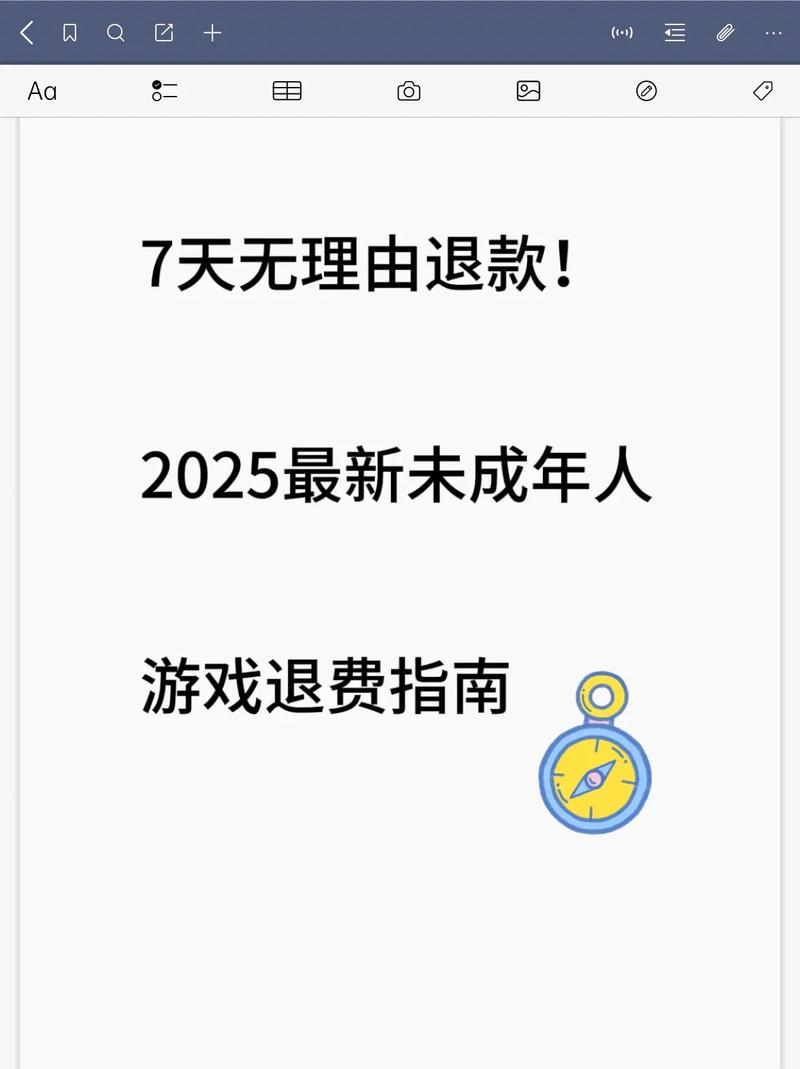
Task: Tap the bookmark icon
Action: (68, 32)
